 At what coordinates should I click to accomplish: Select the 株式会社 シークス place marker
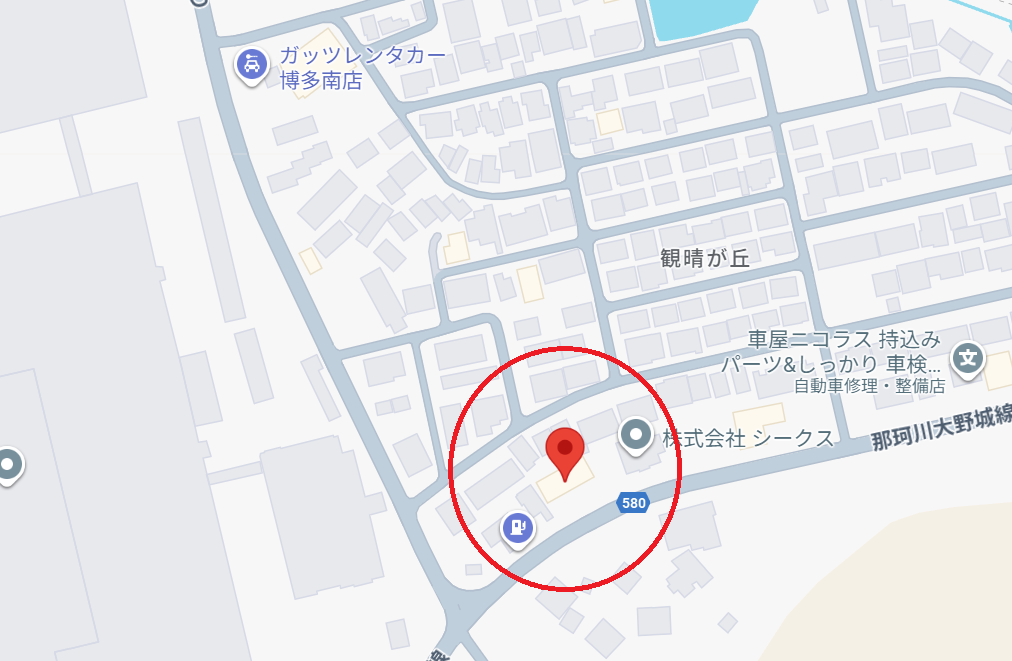click(635, 435)
